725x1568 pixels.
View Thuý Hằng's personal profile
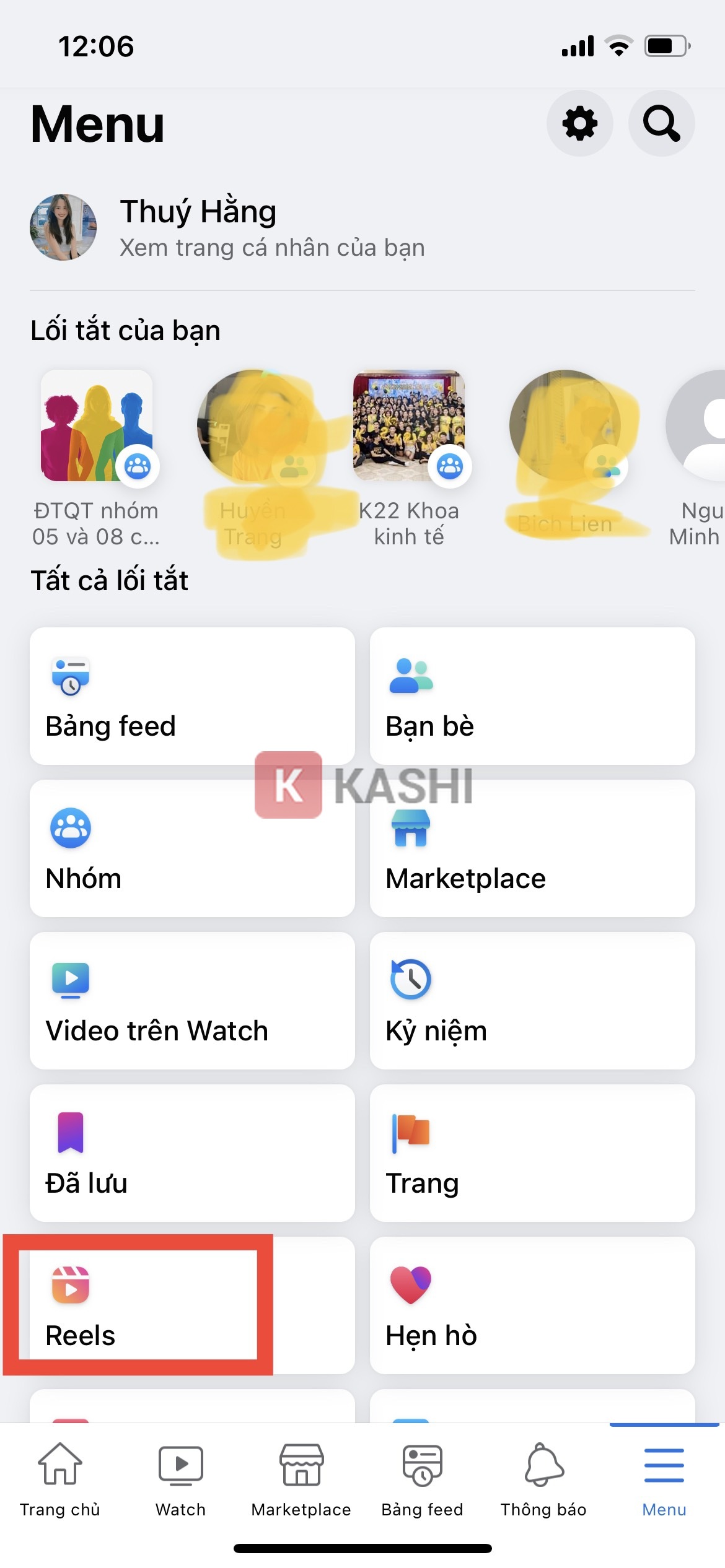(198, 227)
